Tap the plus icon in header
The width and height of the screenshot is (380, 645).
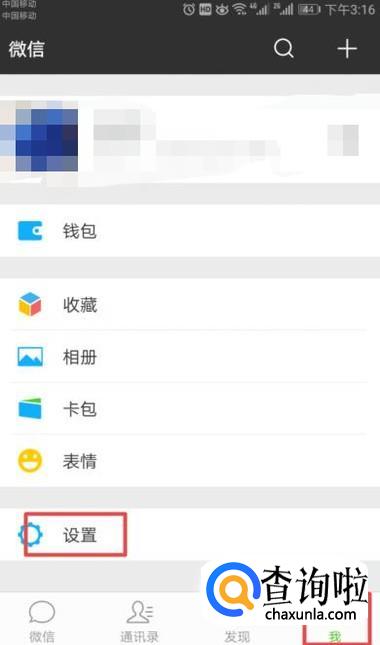click(x=347, y=49)
